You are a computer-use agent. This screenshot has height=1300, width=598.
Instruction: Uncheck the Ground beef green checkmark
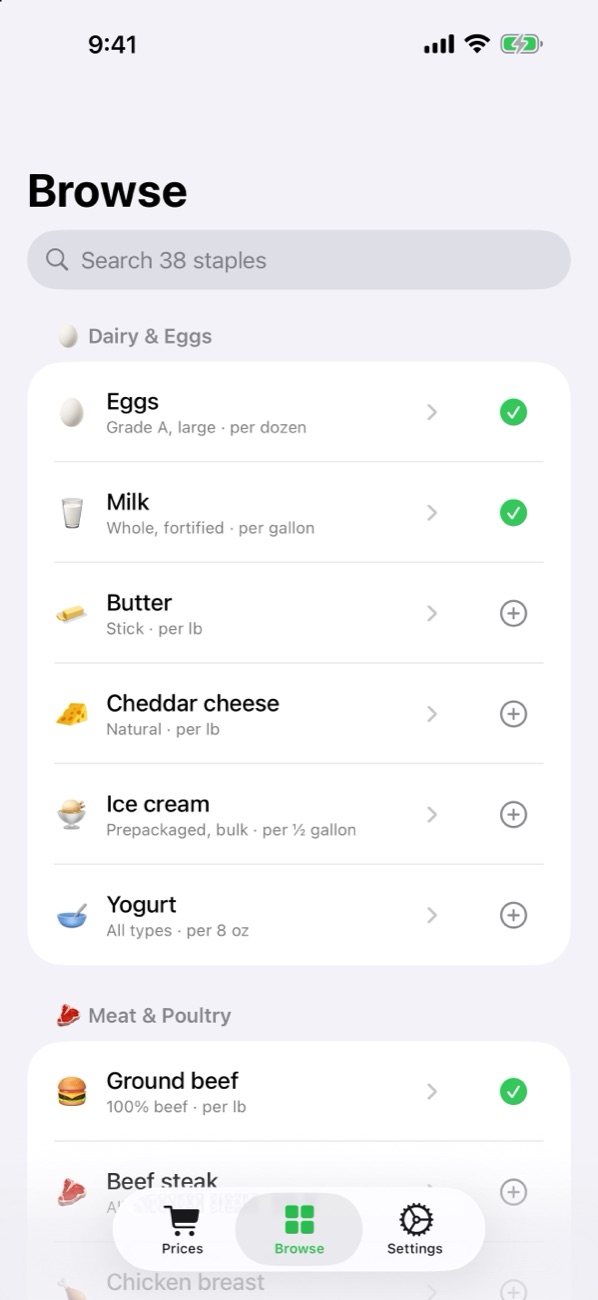pos(513,1091)
